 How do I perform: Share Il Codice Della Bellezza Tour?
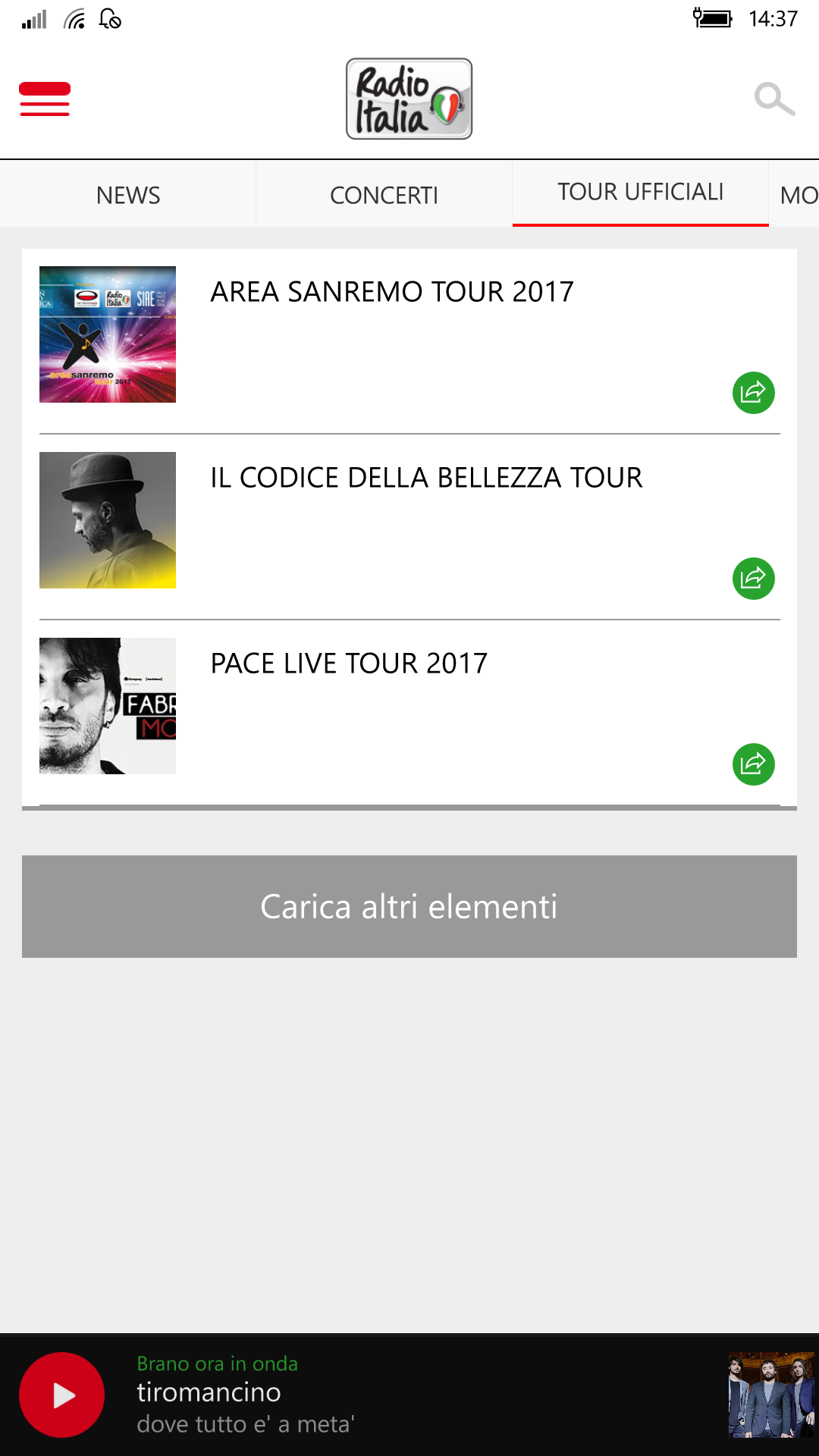[x=753, y=578]
